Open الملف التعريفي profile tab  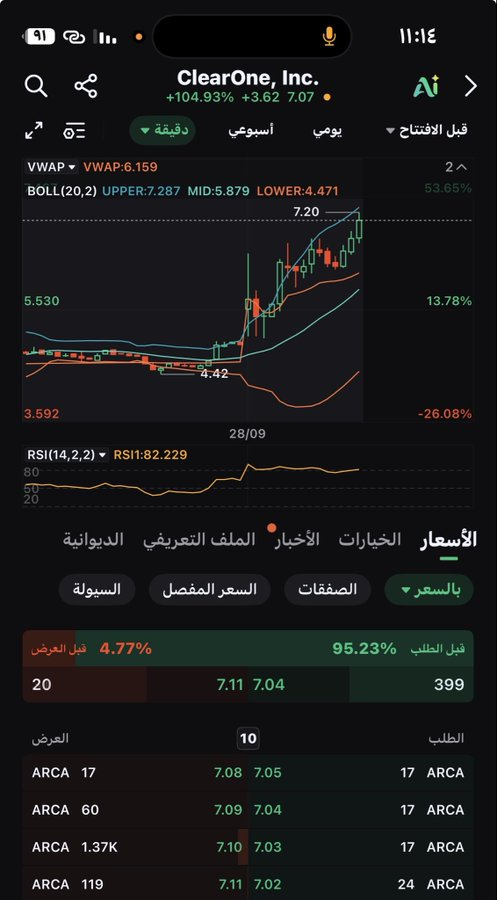pyautogui.click(x=199, y=540)
